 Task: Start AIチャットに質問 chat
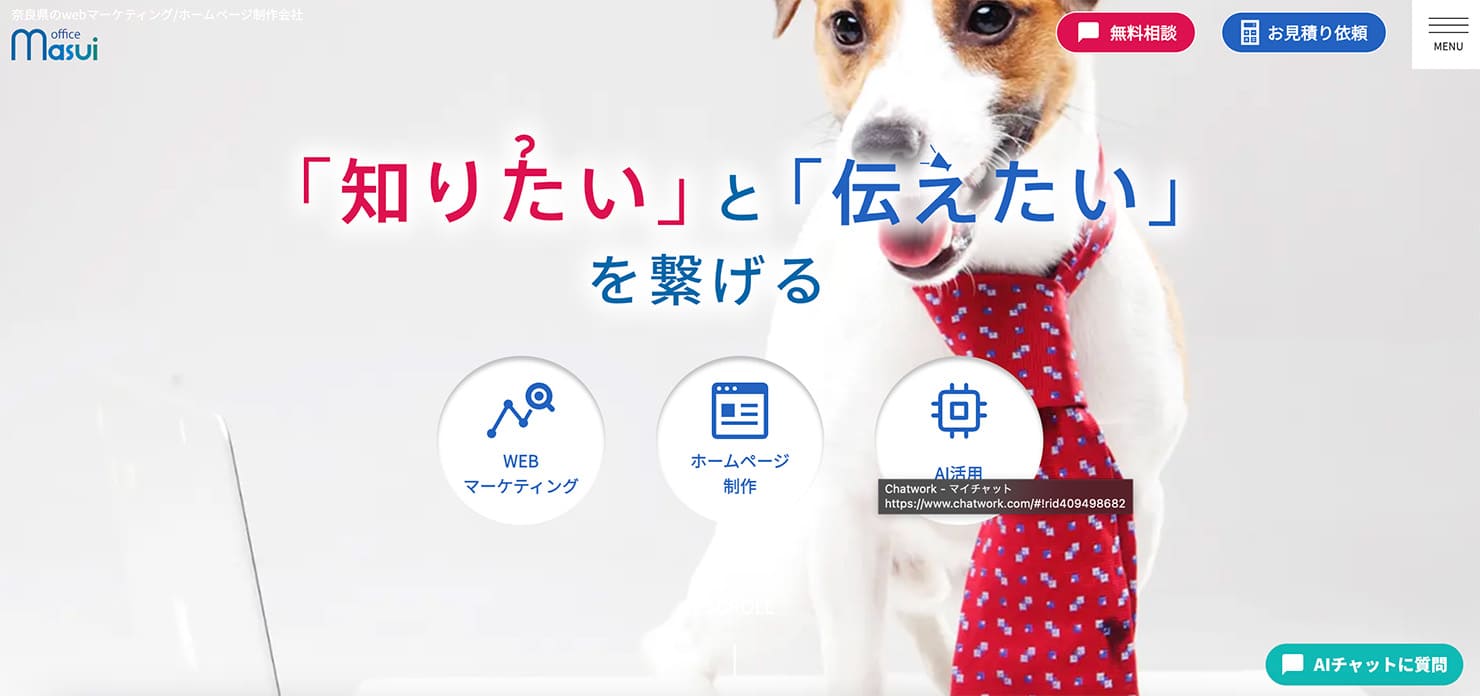1364,664
